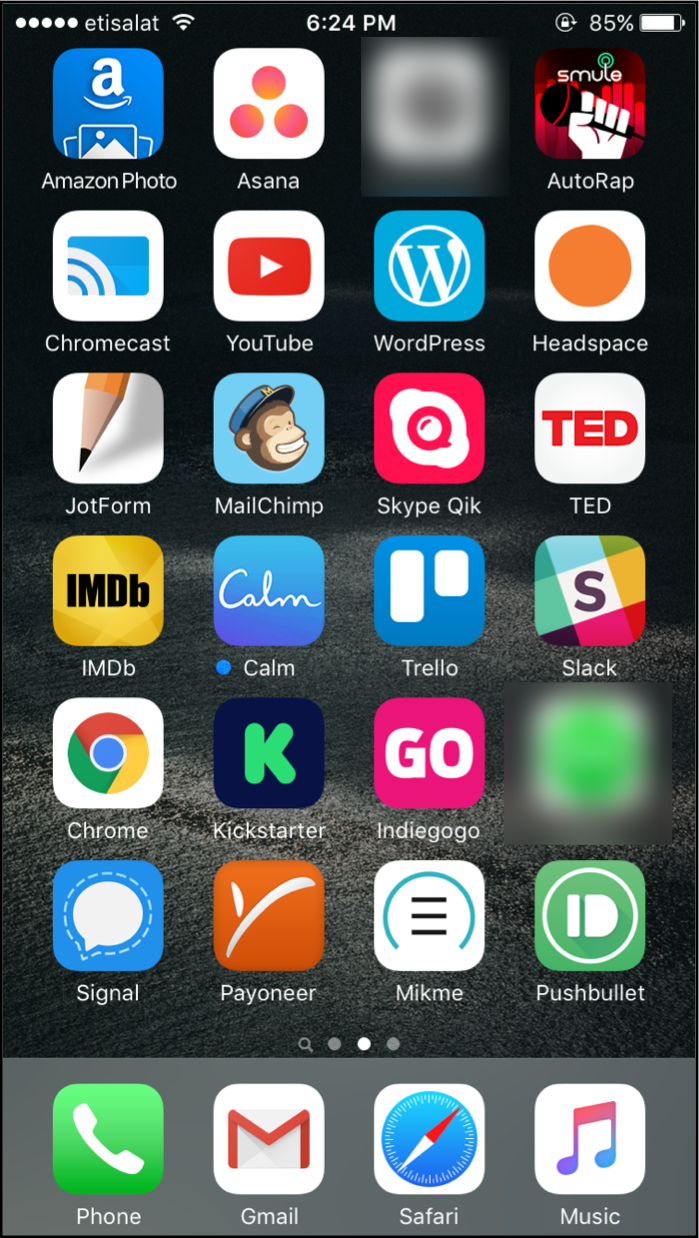Open Gmail from the dock
The image size is (699, 1238).
tap(269, 1139)
